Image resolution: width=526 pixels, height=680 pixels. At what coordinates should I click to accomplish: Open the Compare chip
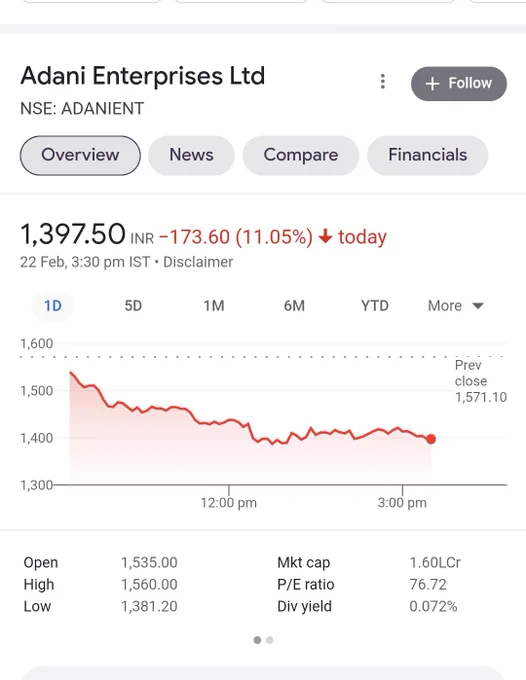coord(301,155)
